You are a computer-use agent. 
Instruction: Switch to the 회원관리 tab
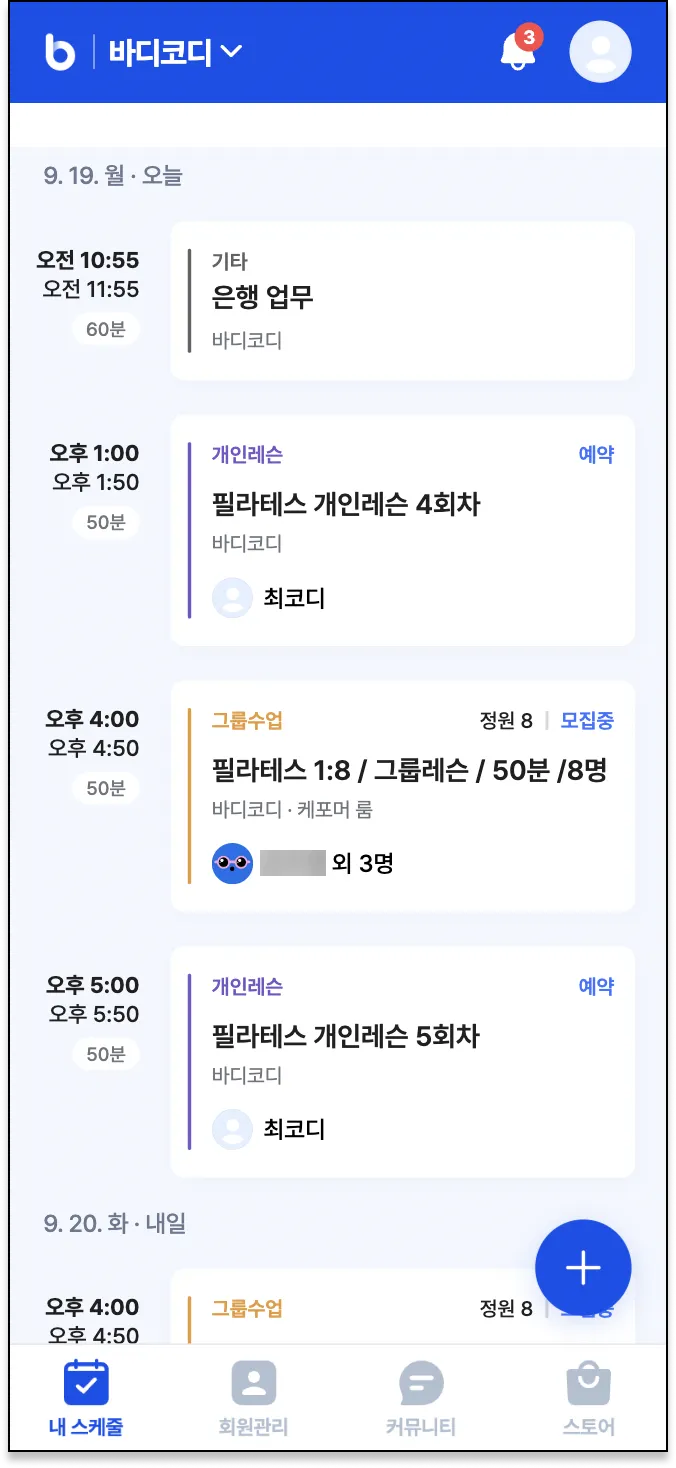253,1398
